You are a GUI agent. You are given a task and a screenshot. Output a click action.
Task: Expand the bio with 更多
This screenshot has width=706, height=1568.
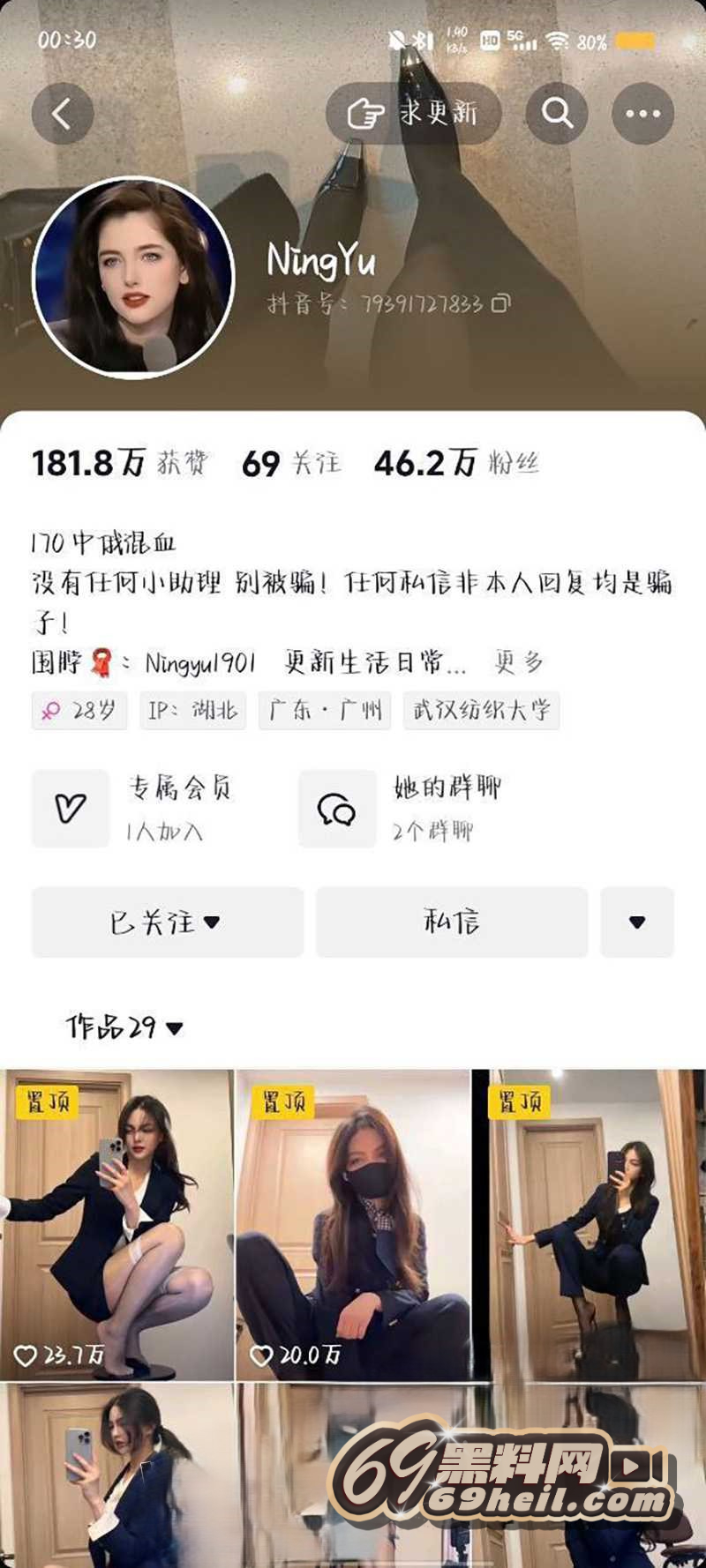click(x=518, y=662)
